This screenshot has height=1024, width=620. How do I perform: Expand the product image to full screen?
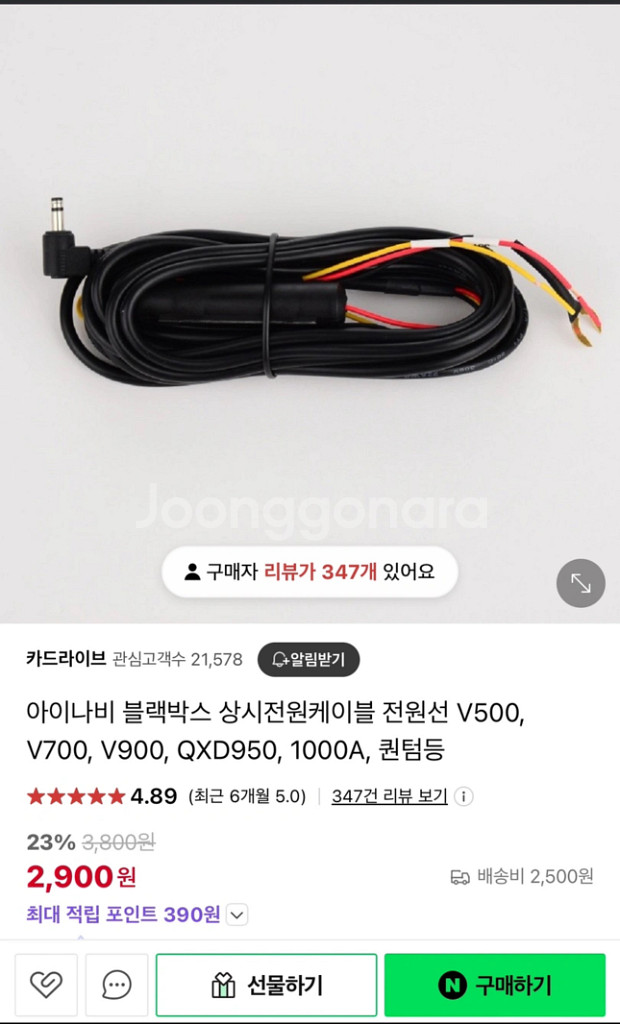[x=581, y=583]
